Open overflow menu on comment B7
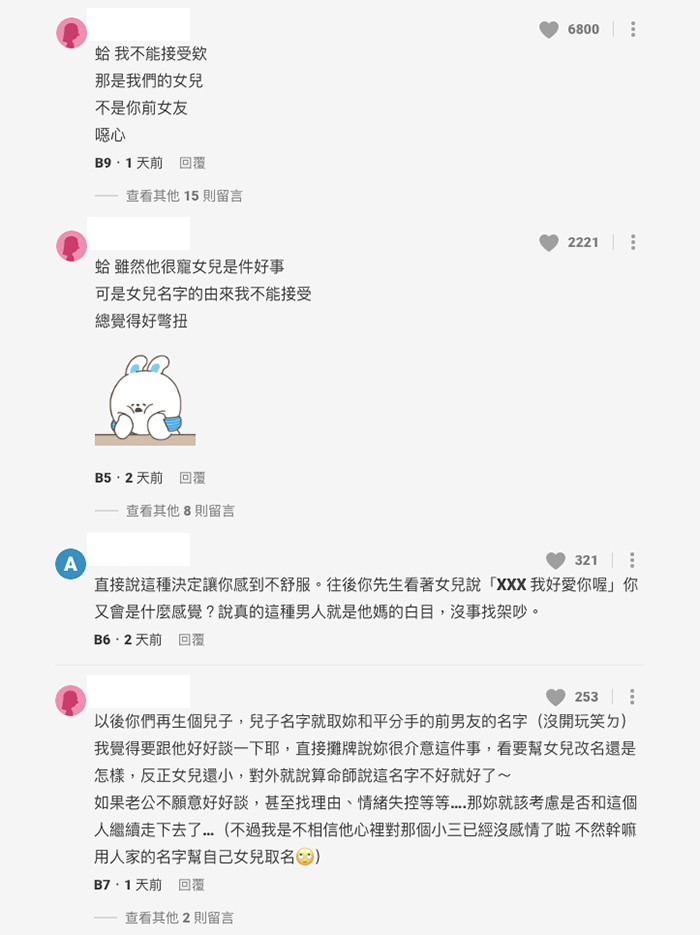Image resolution: width=700 pixels, height=935 pixels. (633, 697)
